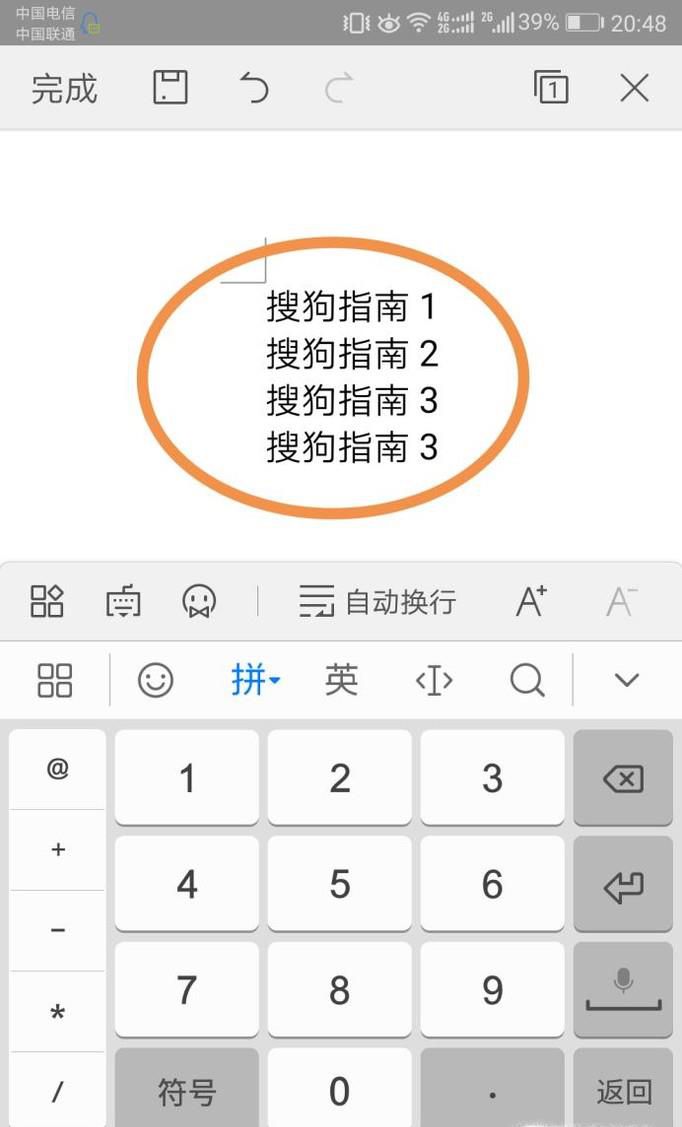Viewport: 682px width, 1127px height.
Task: Hide the keyboard via toolbar keyboard icon
Action: [x=123, y=601]
